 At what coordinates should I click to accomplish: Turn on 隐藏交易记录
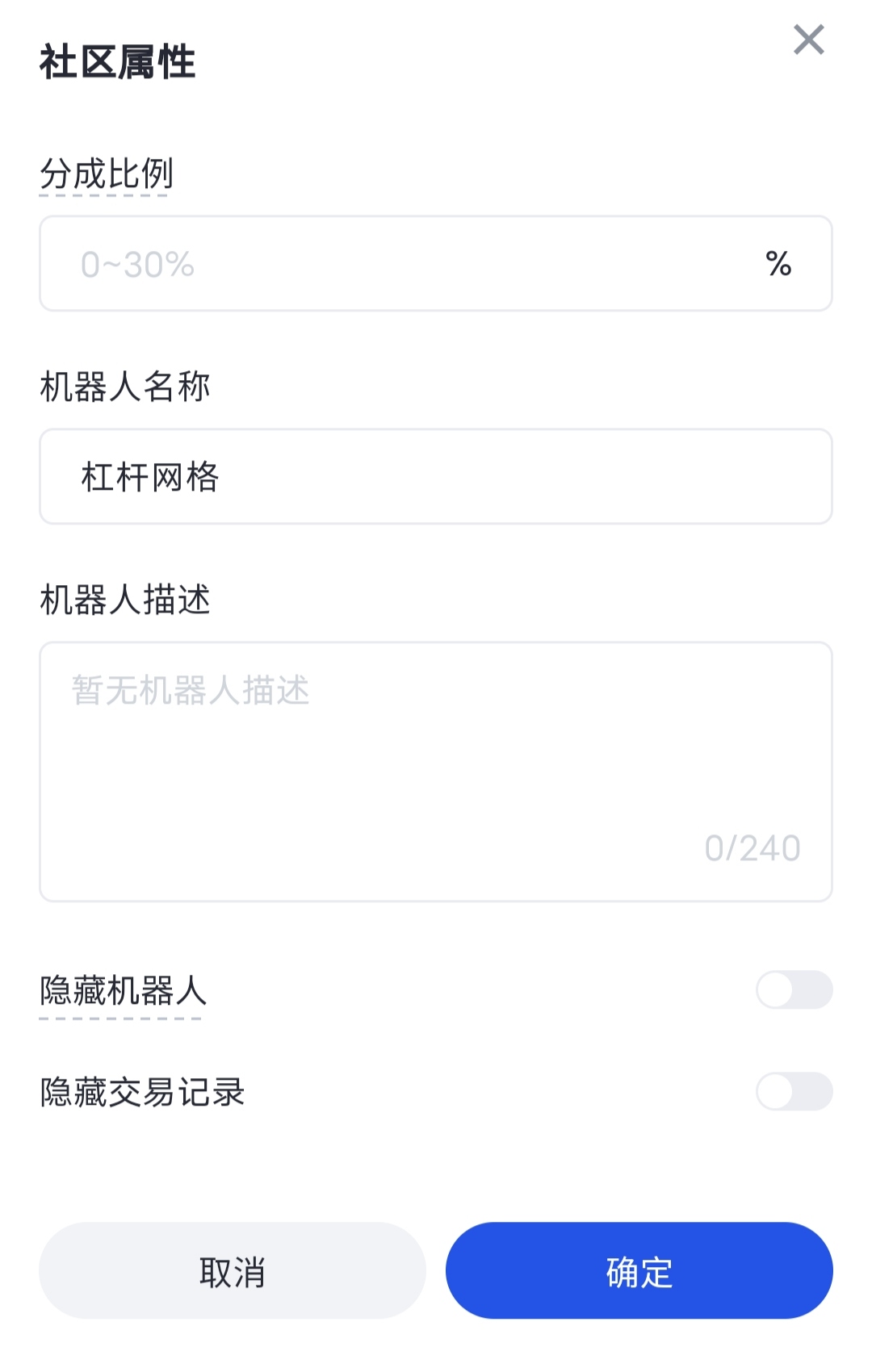pos(794,1092)
